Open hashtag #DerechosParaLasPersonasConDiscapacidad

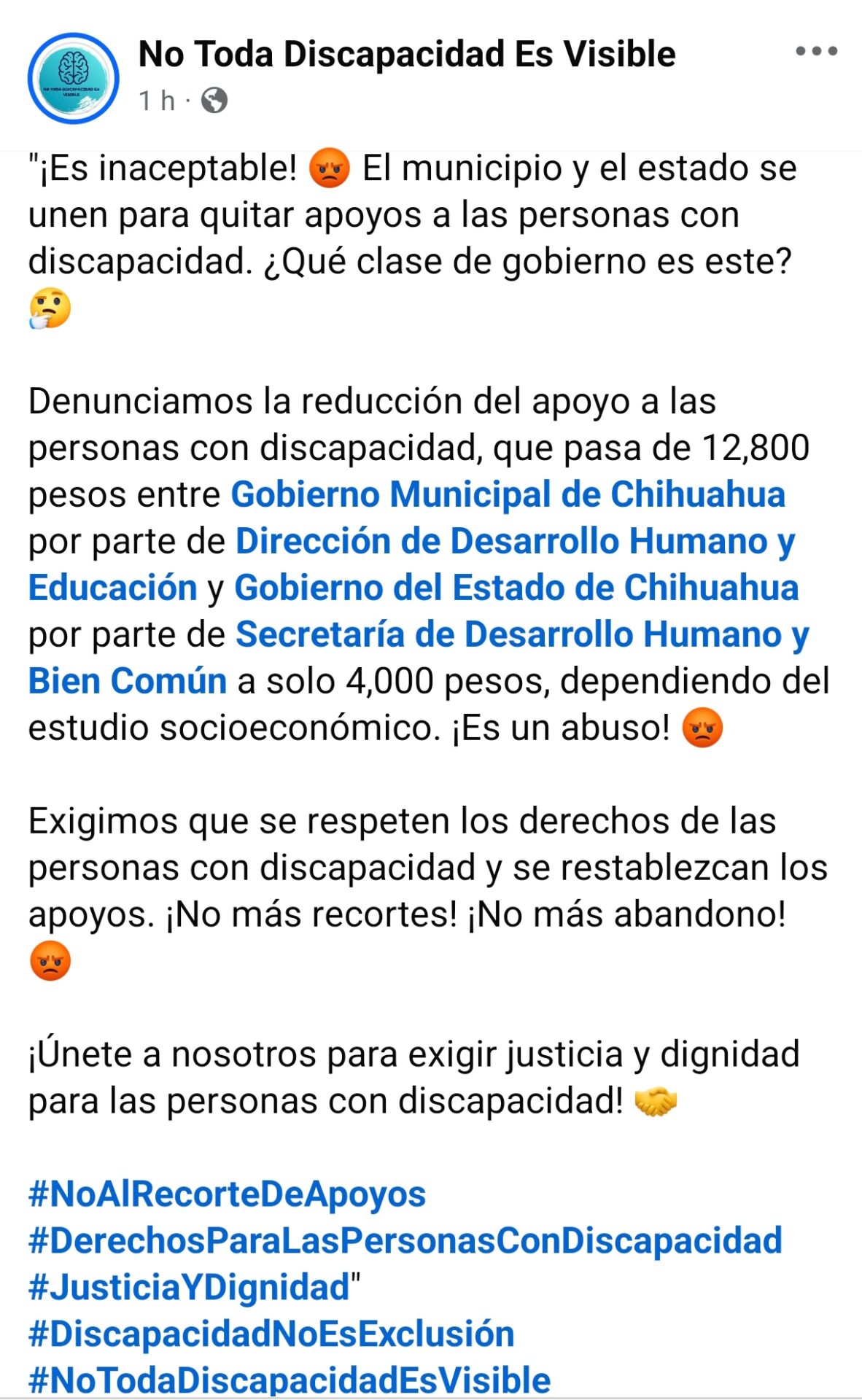tap(405, 1241)
